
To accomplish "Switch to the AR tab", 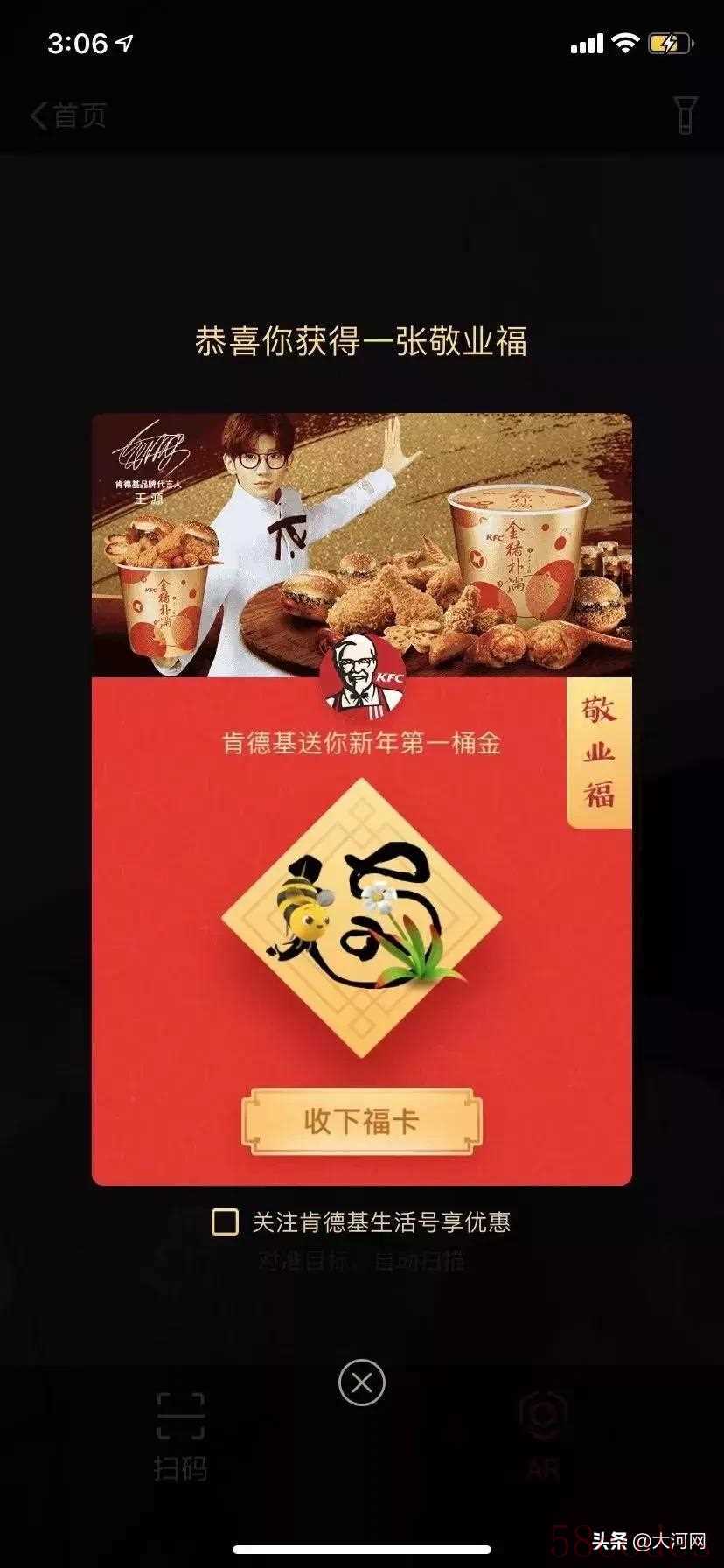I will (x=543, y=1437).
